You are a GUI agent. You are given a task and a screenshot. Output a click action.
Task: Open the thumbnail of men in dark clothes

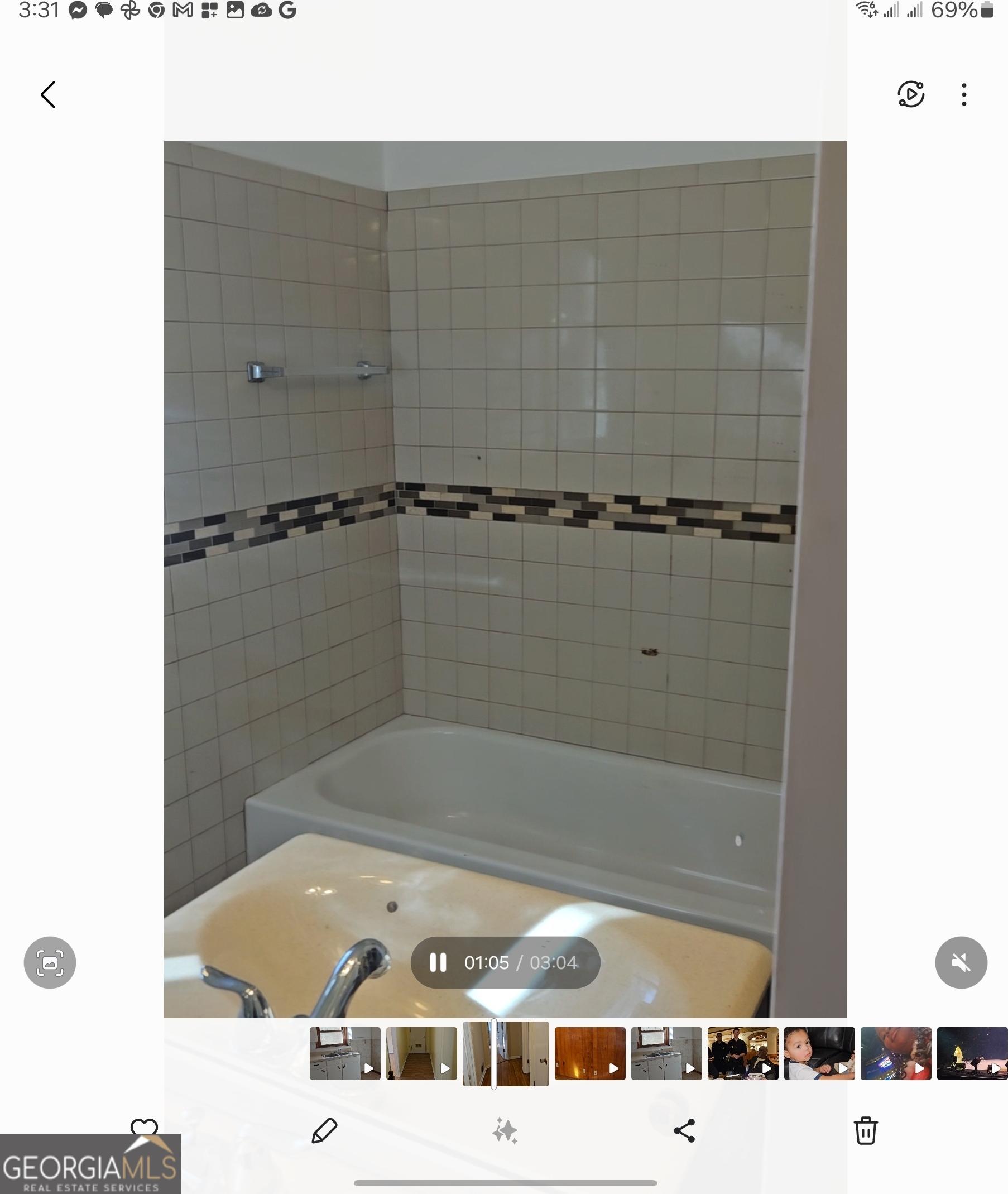click(x=742, y=1053)
